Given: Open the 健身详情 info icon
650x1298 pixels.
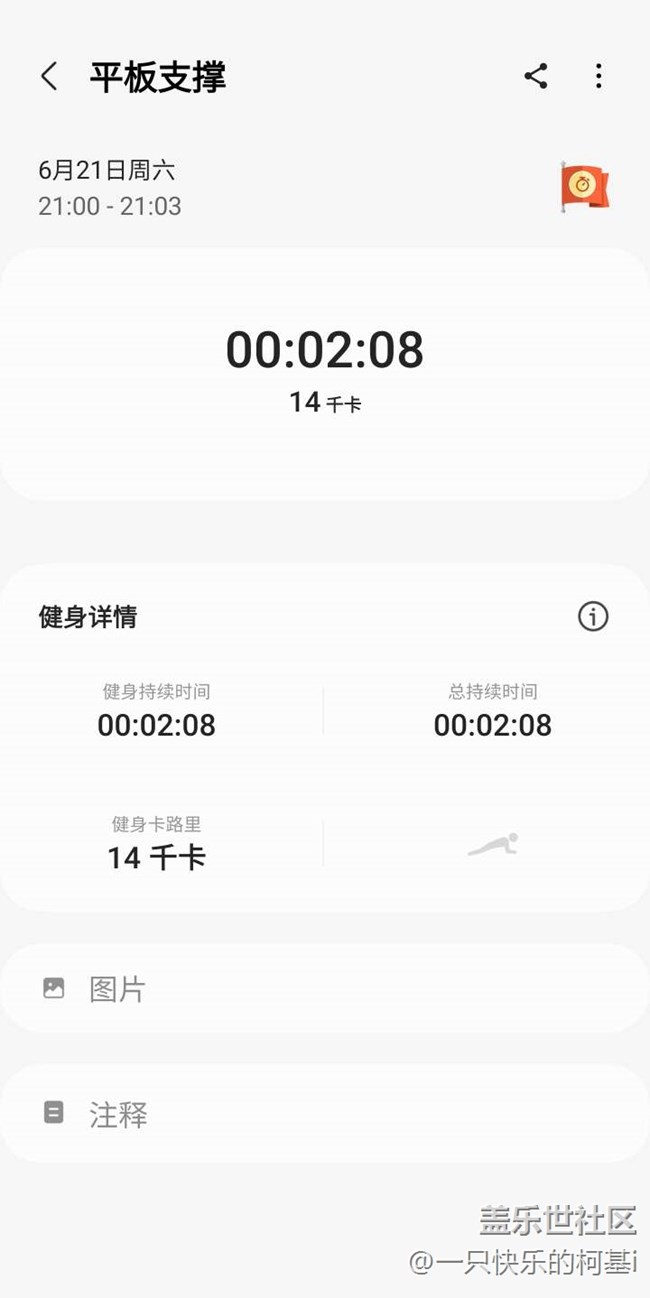Looking at the screenshot, I should click(x=593, y=617).
